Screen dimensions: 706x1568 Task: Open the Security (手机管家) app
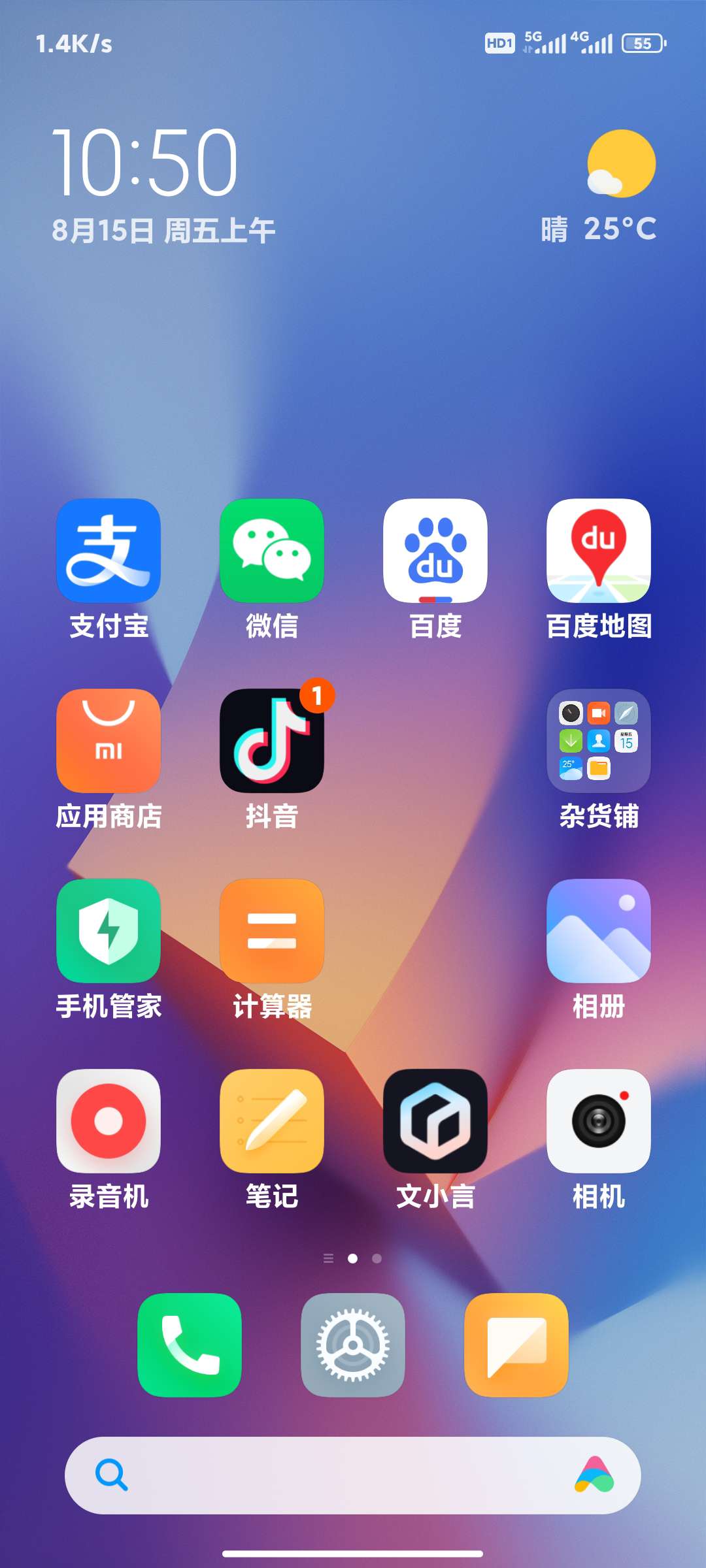tap(109, 931)
